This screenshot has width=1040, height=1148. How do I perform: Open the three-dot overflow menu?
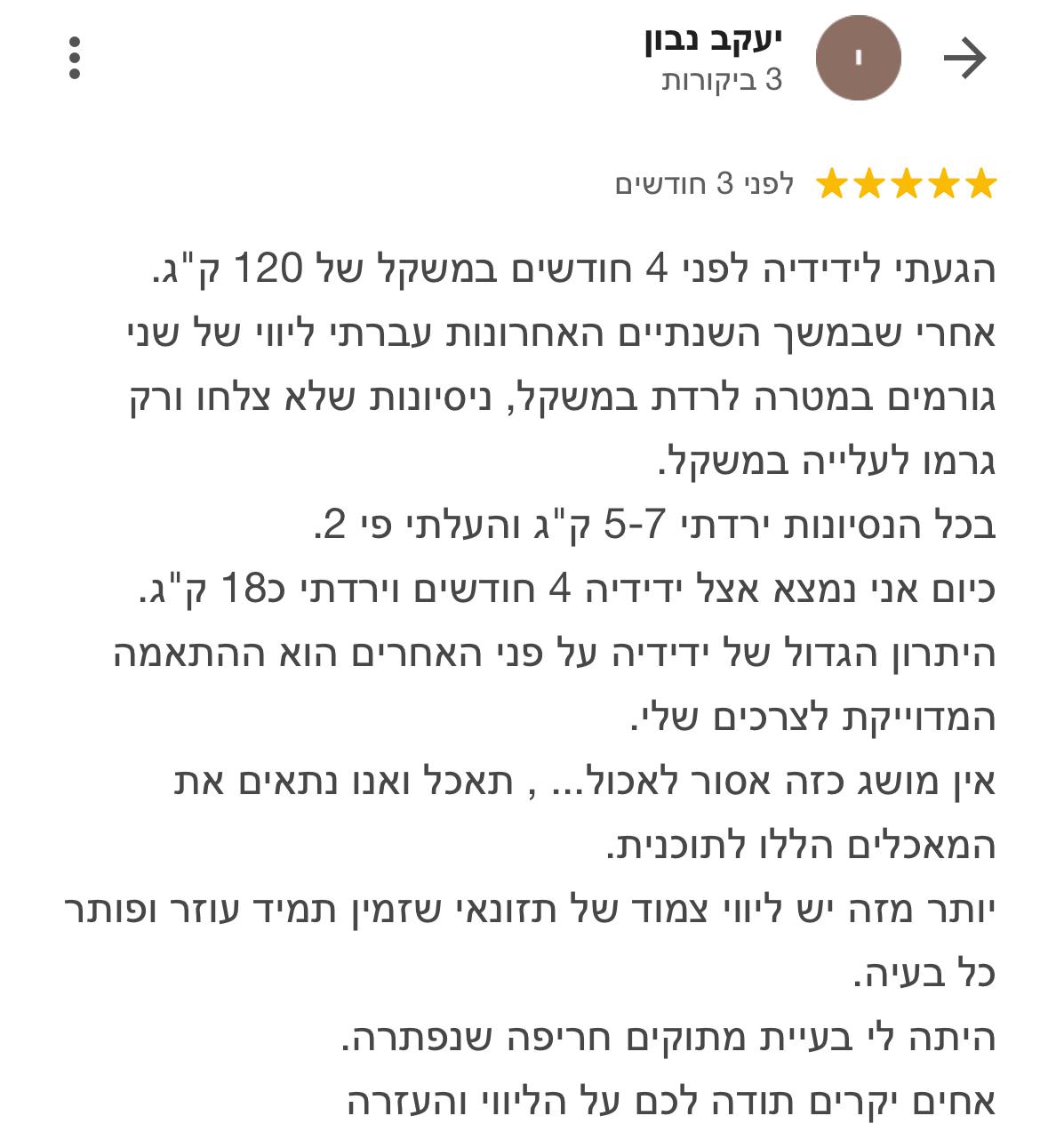(x=75, y=58)
